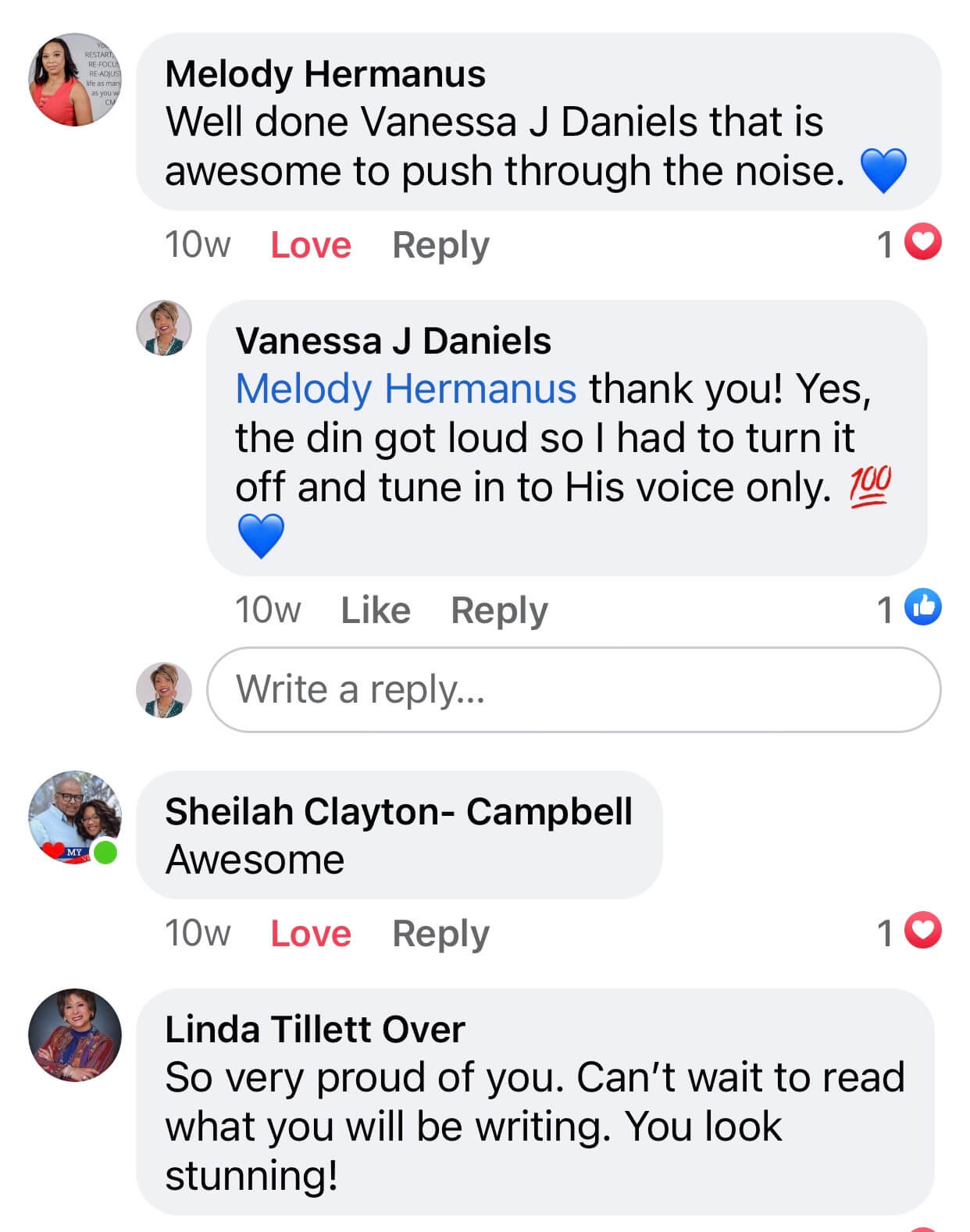Tap Love under Sheilah's Awesome comment

[310, 933]
